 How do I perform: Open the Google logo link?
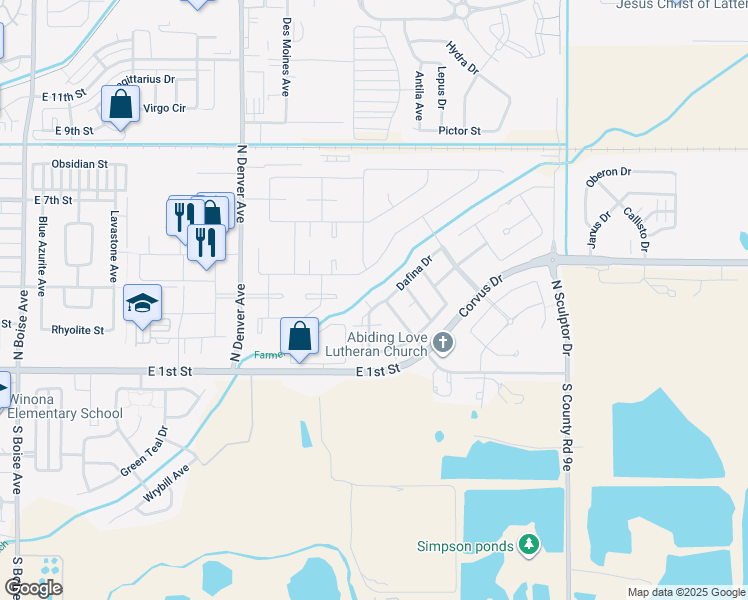point(33,589)
